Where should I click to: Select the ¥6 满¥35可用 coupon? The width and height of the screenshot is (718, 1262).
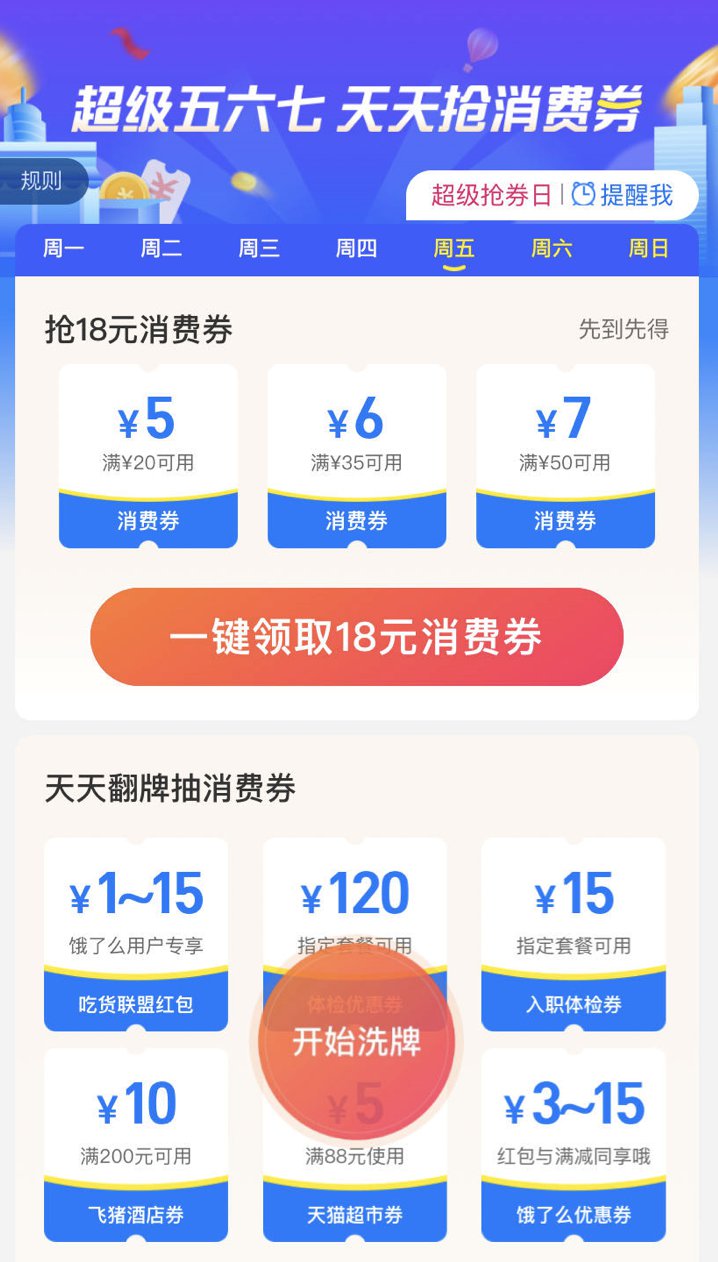[357, 455]
